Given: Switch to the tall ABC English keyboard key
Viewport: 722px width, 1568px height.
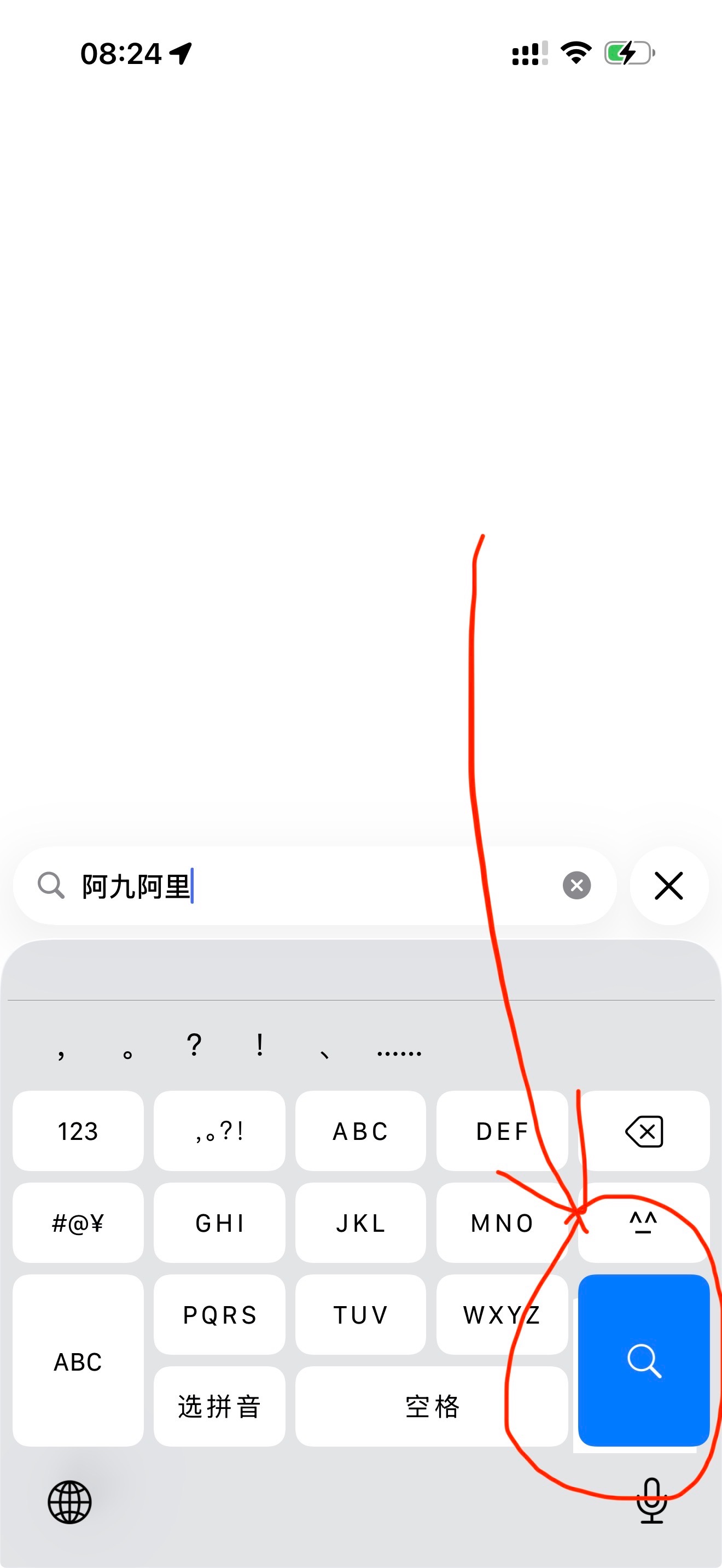Looking at the screenshot, I should pyautogui.click(x=78, y=1361).
